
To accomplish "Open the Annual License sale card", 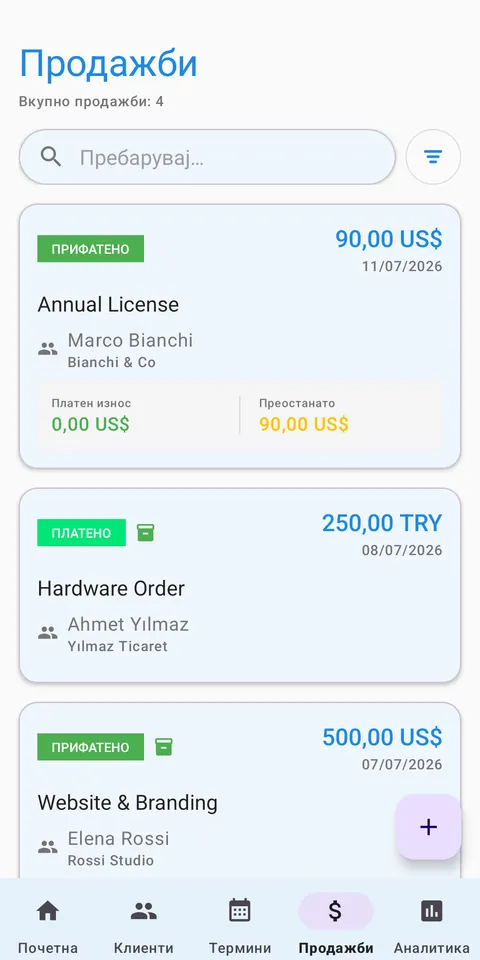I will (240, 336).
